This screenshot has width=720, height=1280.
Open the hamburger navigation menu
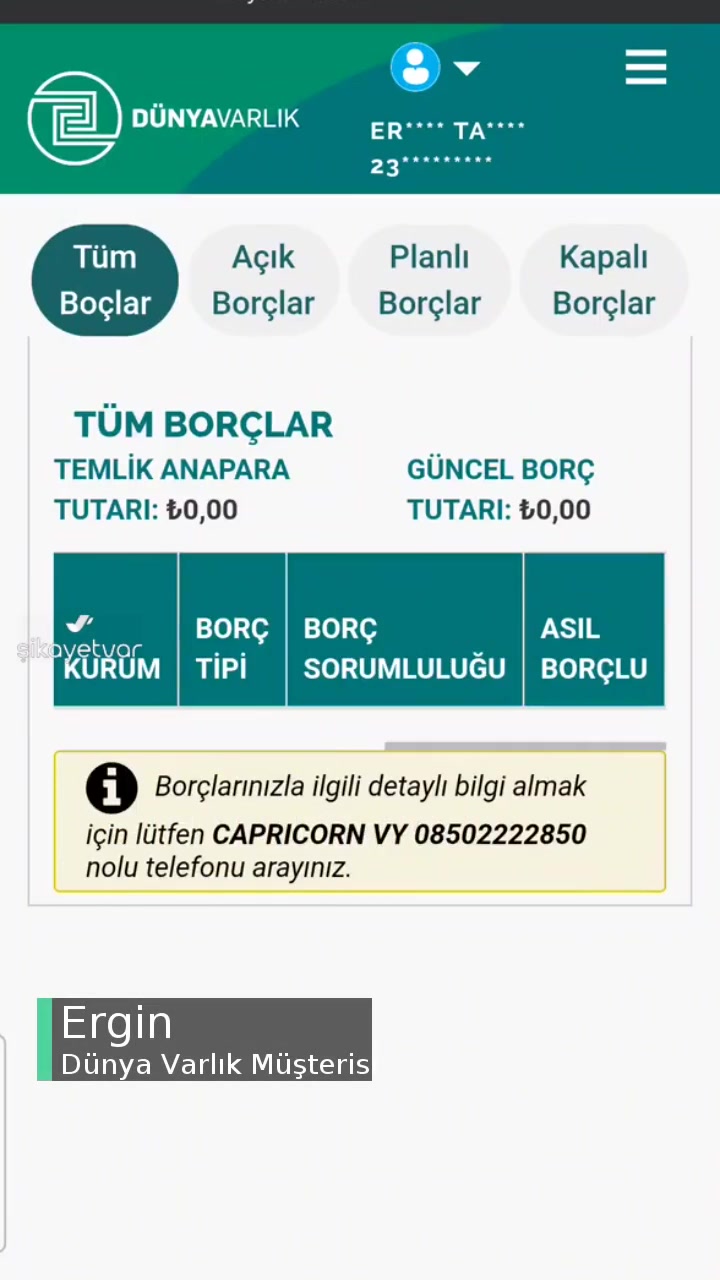(x=646, y=67)
